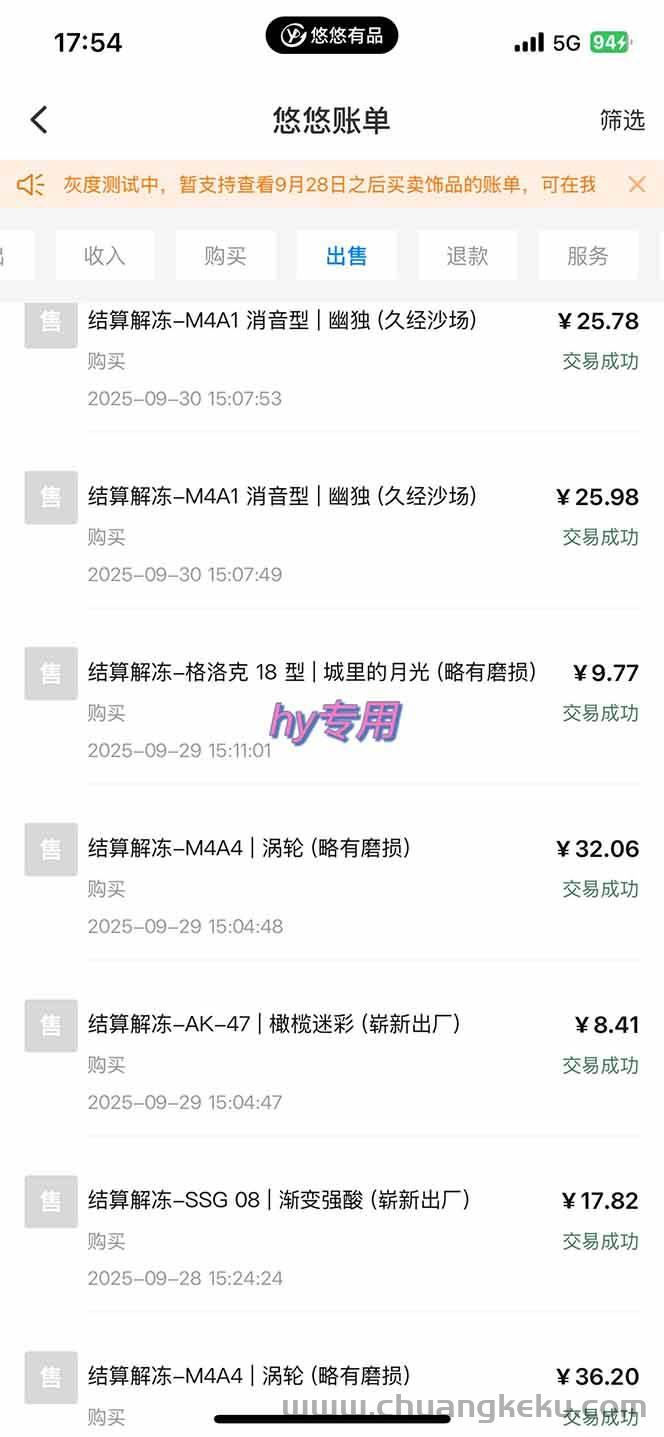Screen dimensions: 664x1437
Task: Switch to the 退款 tab
Action: point(467,256)
